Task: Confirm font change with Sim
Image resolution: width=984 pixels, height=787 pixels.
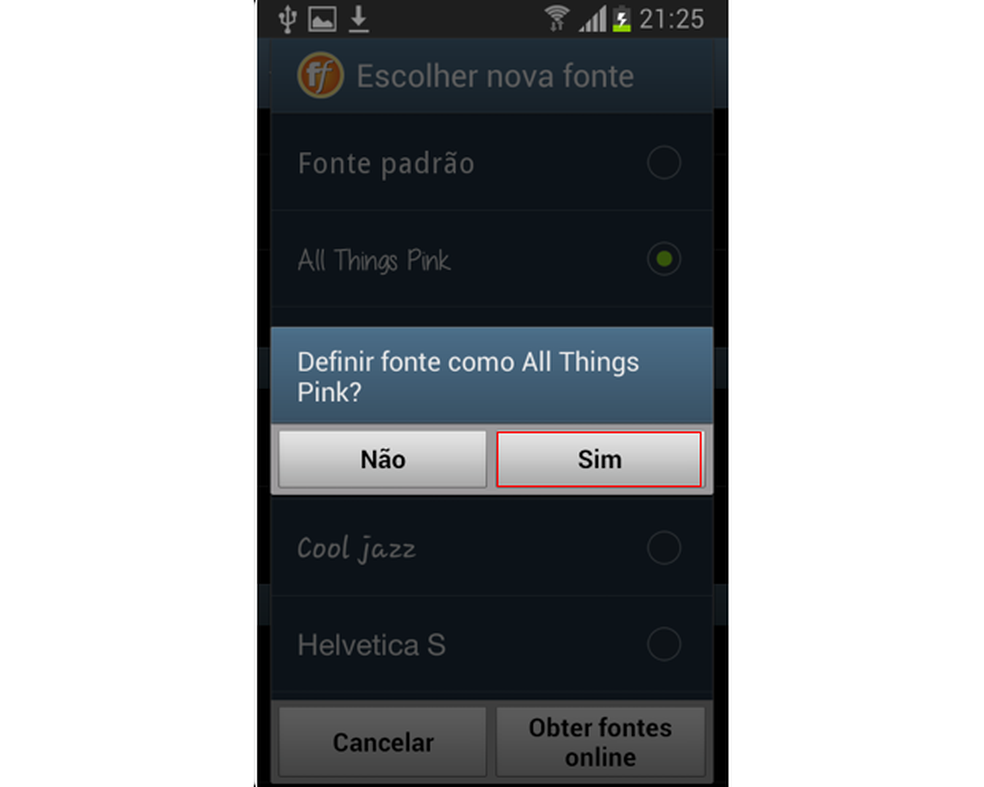Action: click(599, 460)
